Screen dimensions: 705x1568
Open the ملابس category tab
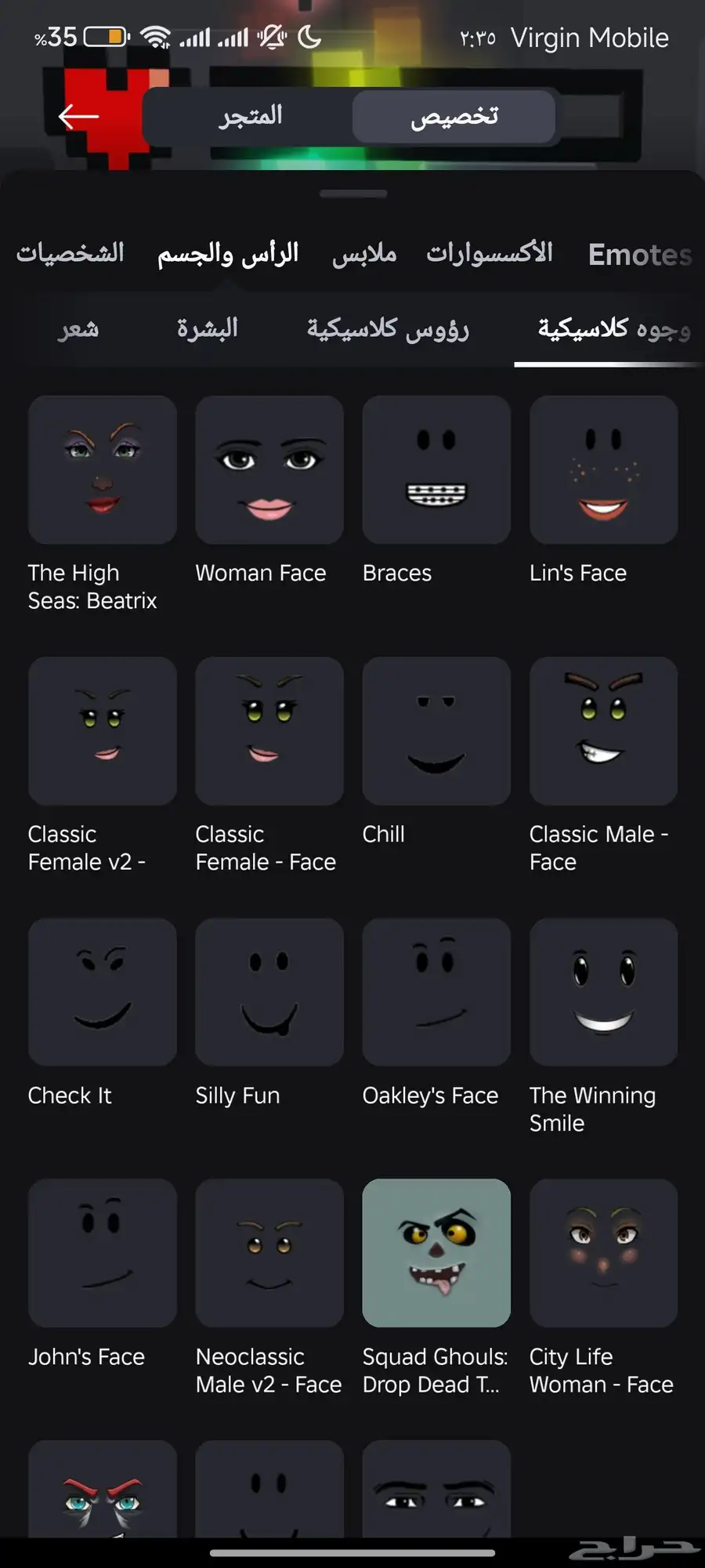point(364,254)
